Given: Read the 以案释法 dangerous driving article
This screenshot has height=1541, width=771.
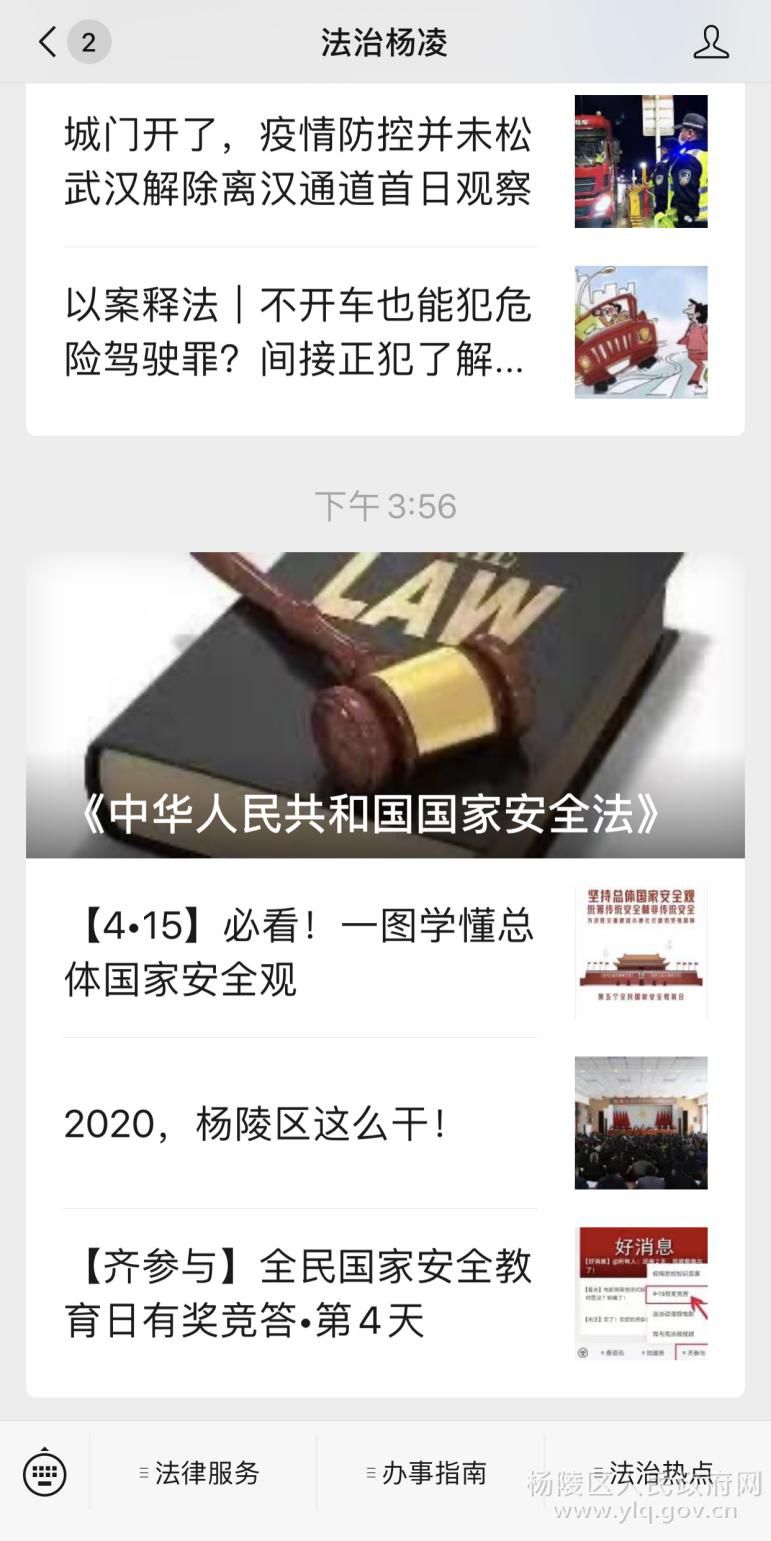Looking at the screenshot, I should click(385, 332).
